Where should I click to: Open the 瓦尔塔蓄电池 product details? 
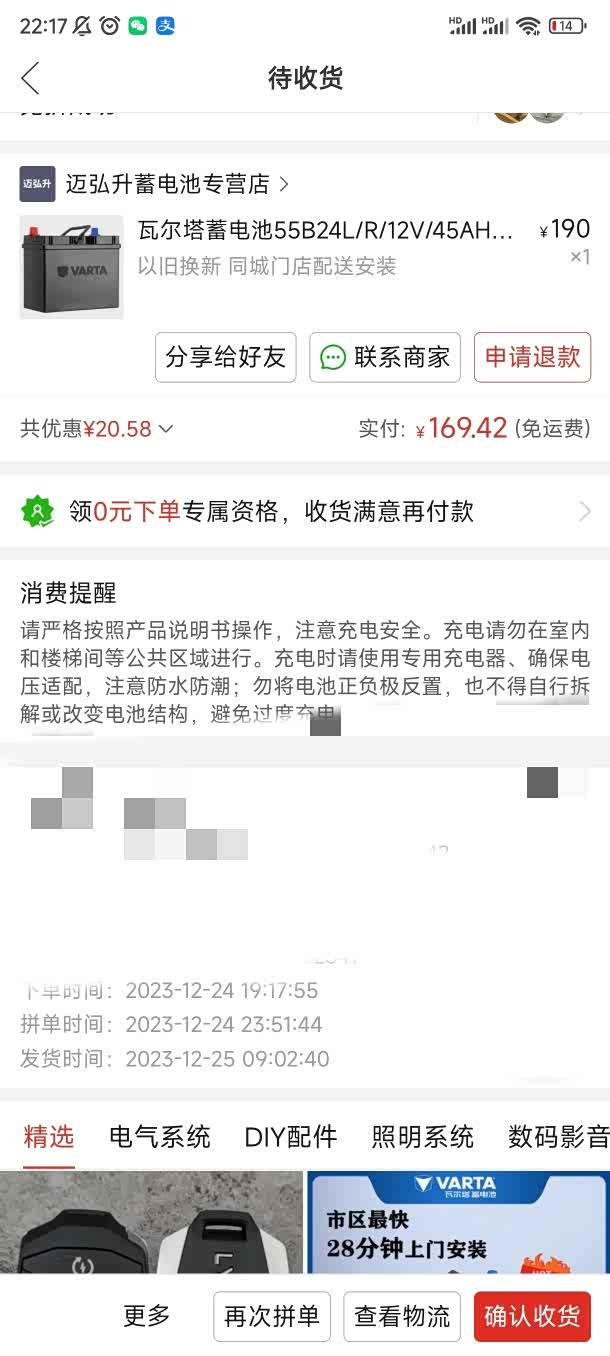[325, 231]
